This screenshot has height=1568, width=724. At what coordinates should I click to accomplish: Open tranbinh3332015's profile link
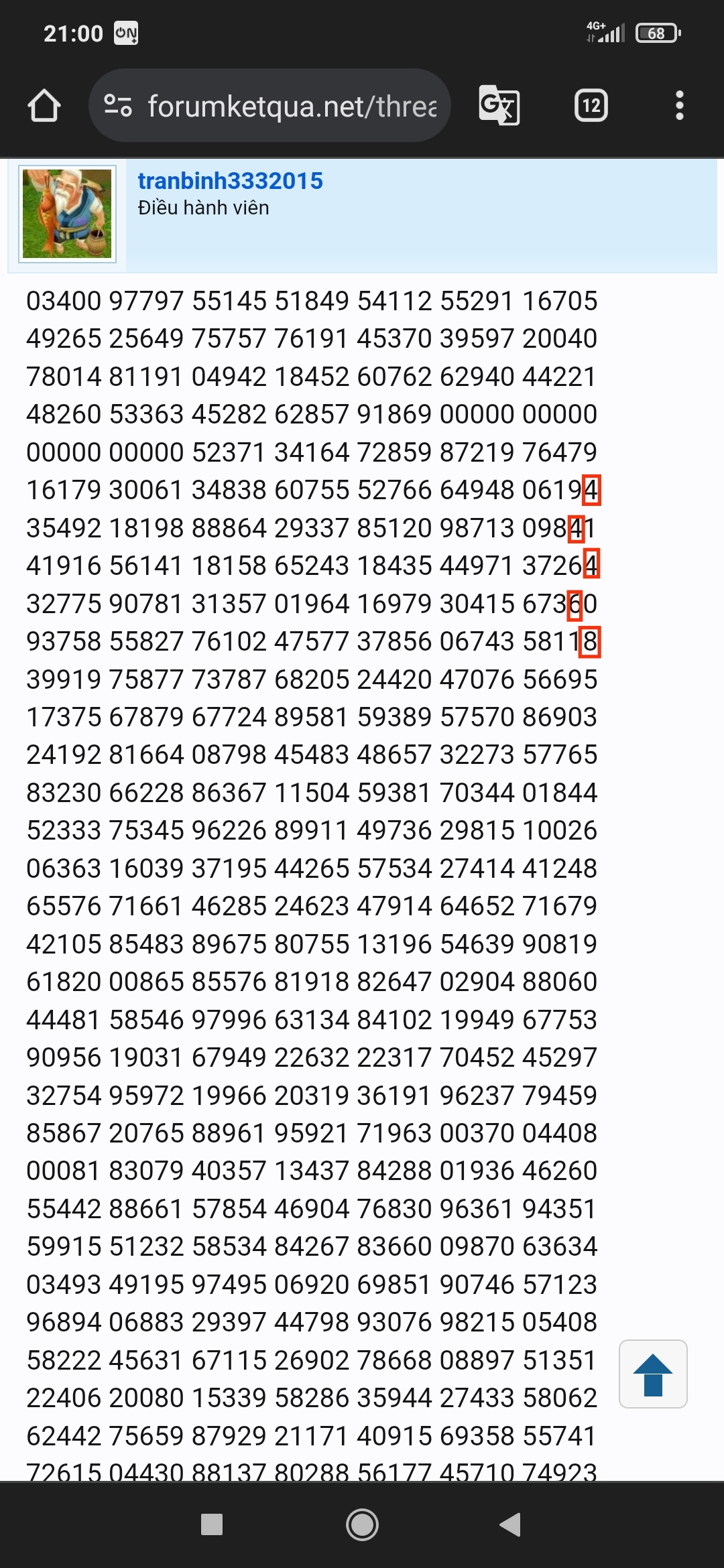(x=230, y=181)
